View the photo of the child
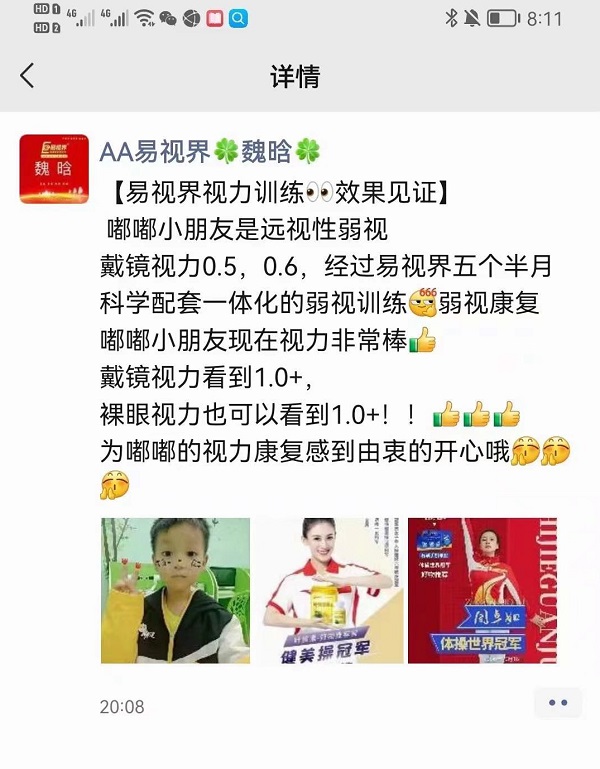The width and height of the screenshot is (600, 769). tap(175, 590)
